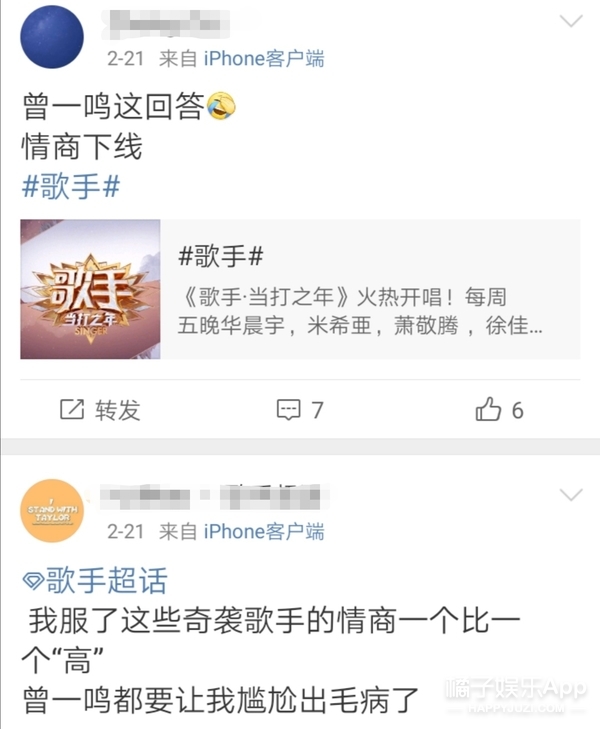Open the #歌手# hashtag link in the first post
This screenshot has height=729, width=600.
click(71, 186)
